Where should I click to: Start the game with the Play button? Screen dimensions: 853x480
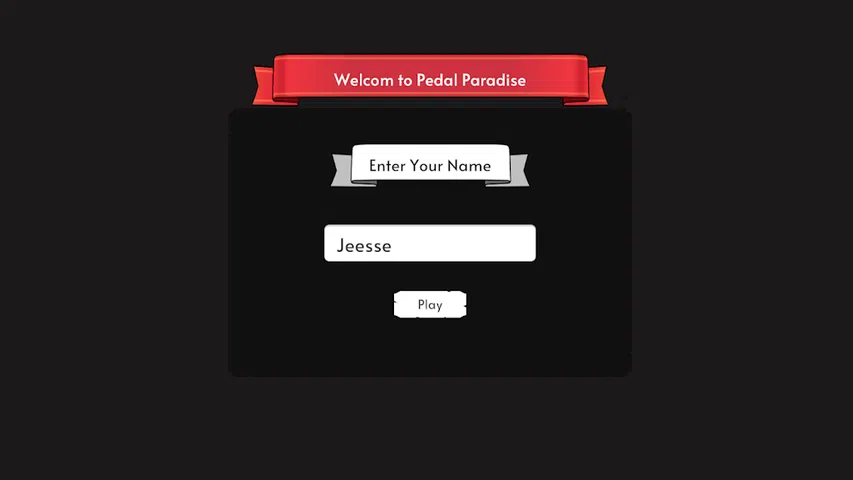tap(430, 305)
